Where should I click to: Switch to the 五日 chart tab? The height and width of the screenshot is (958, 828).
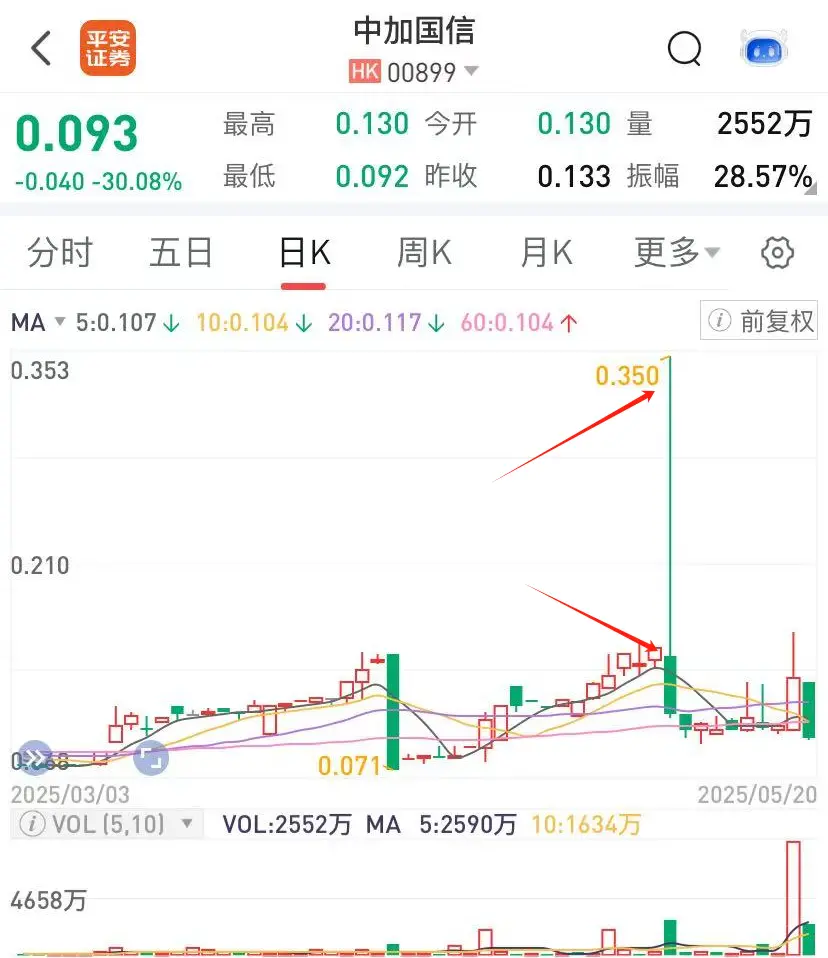pos(181,253)
